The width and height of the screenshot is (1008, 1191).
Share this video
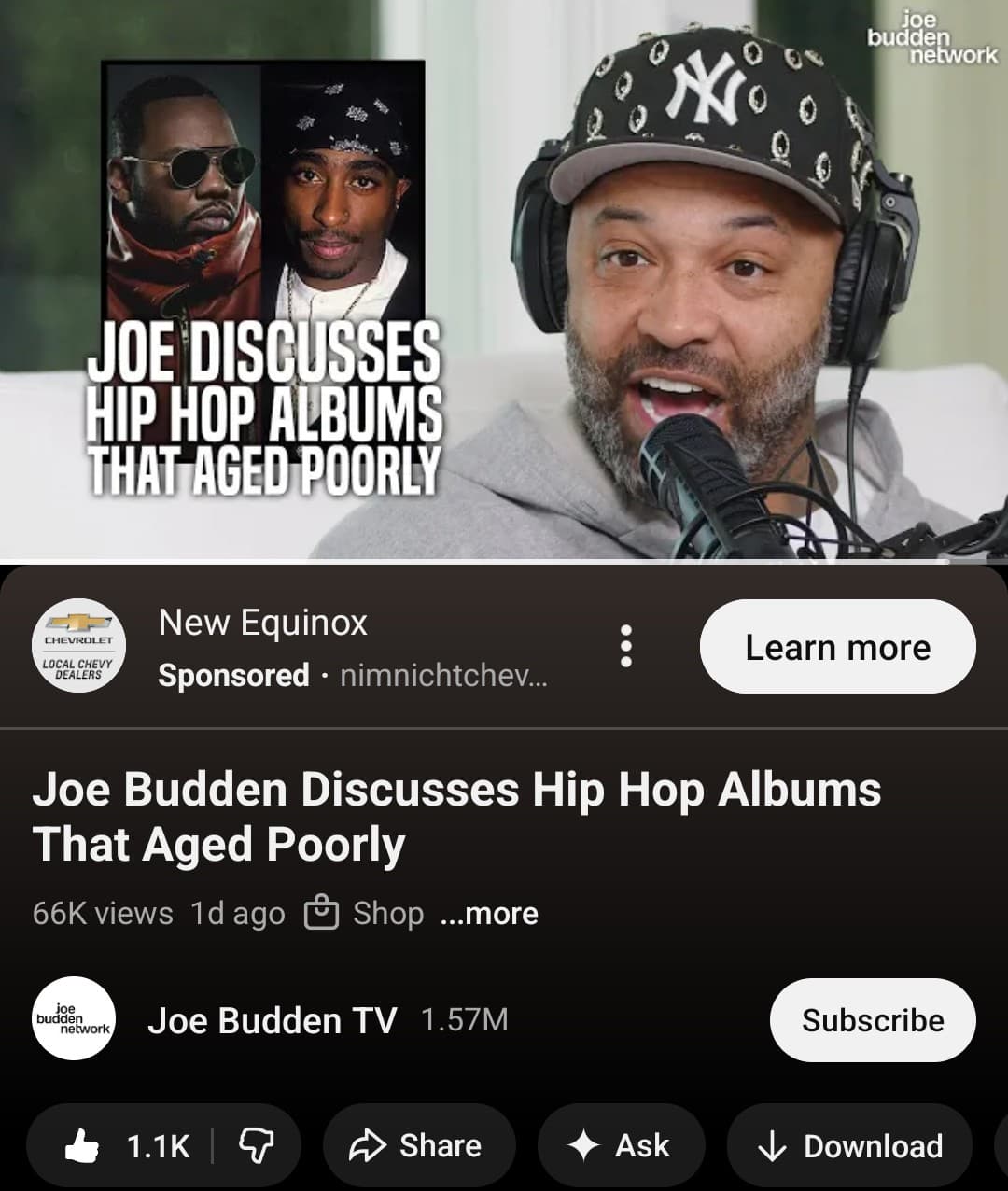(x=418, y=1145)
